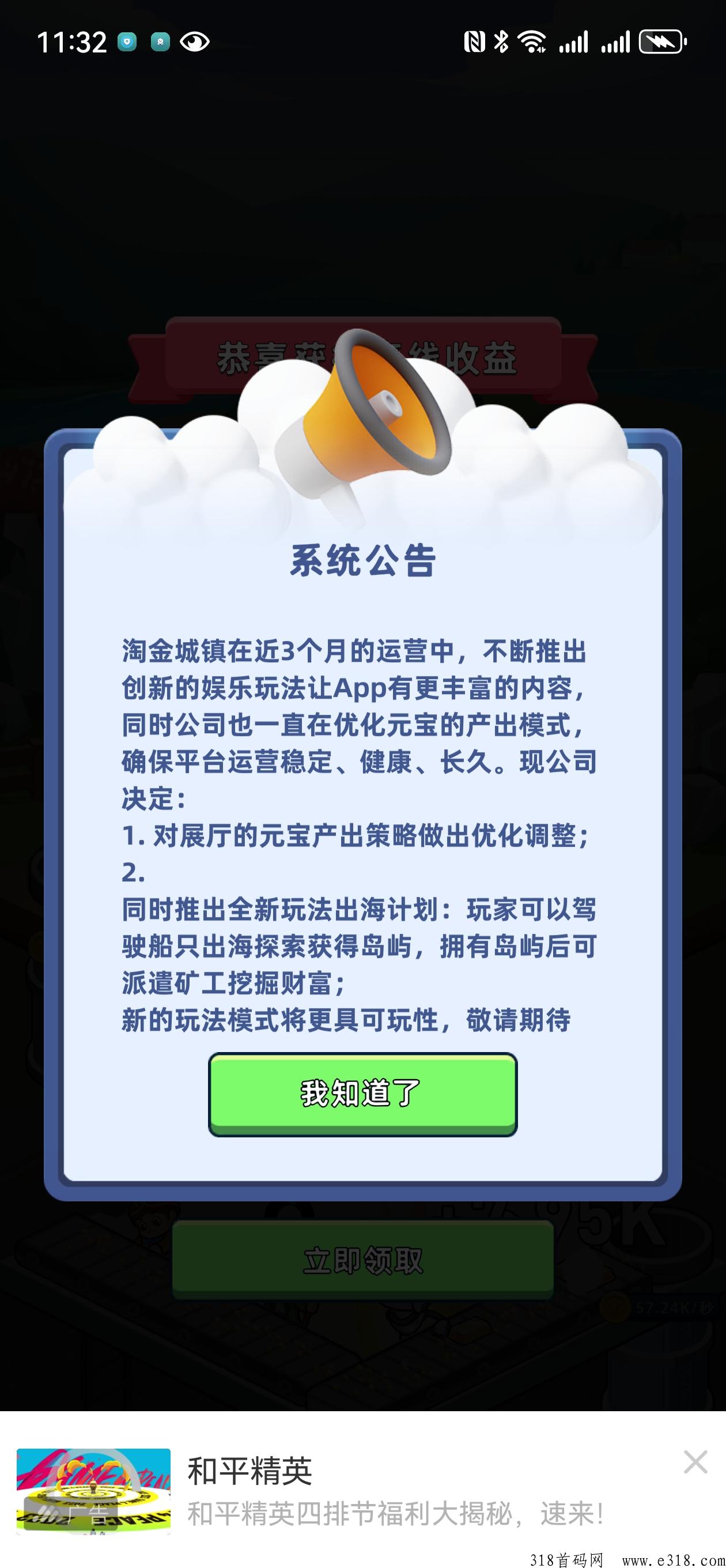Close the 和平精英 ad banner
726x1568 pixels.
tap(695, 1462)
